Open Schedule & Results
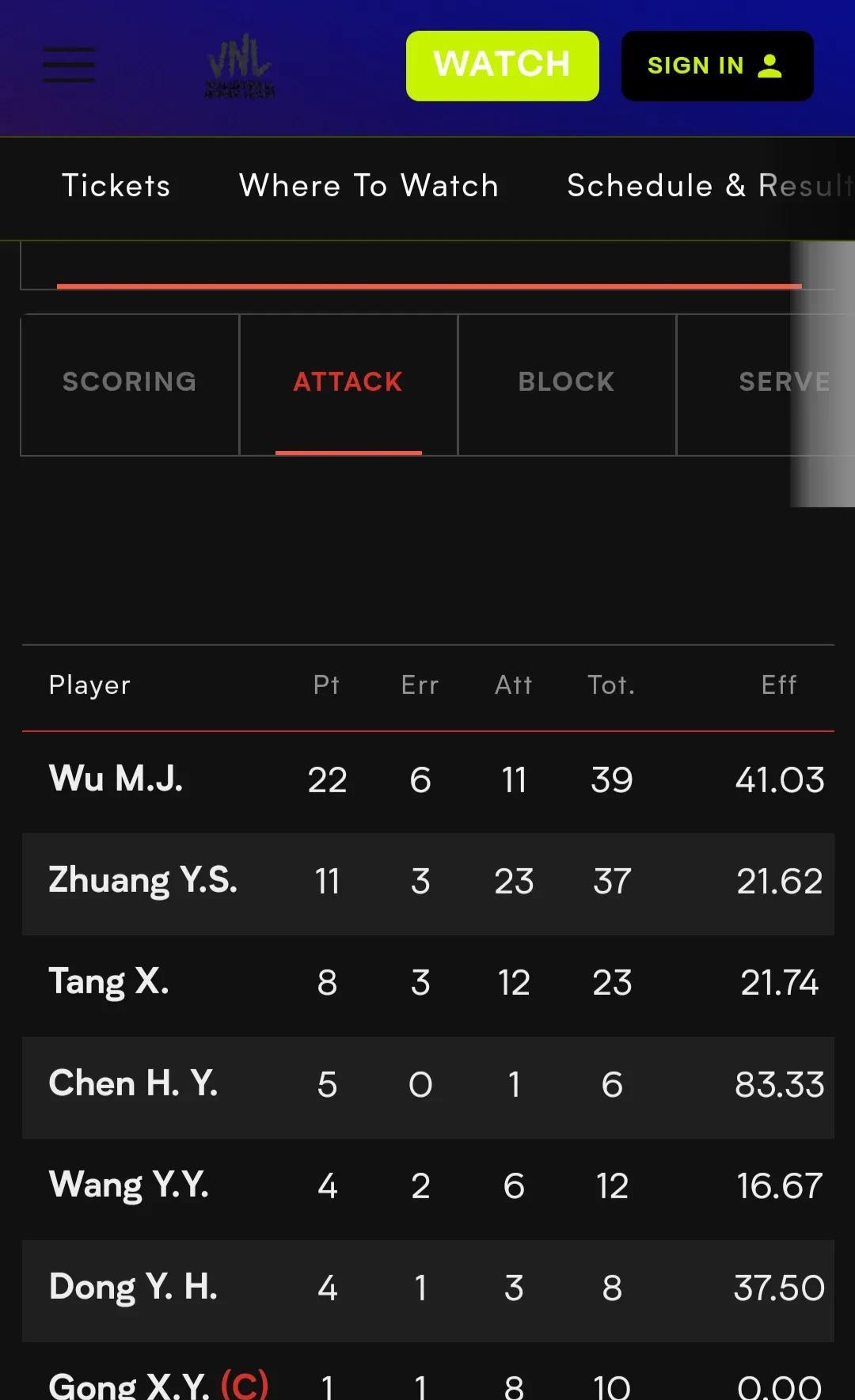This screenshot has height=1400, width=855. [x=710, y=186]
